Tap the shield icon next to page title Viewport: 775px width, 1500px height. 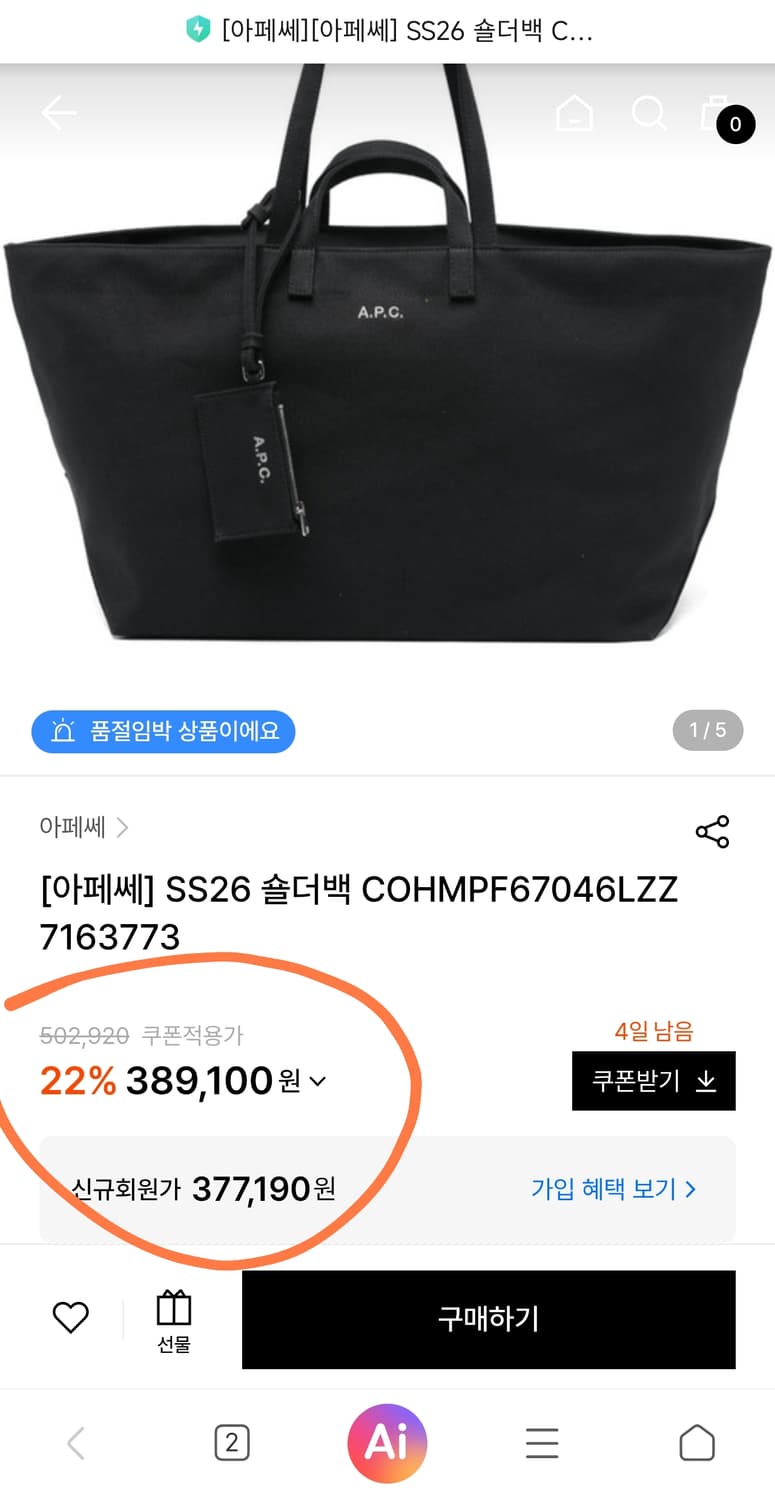click(197, 31)
